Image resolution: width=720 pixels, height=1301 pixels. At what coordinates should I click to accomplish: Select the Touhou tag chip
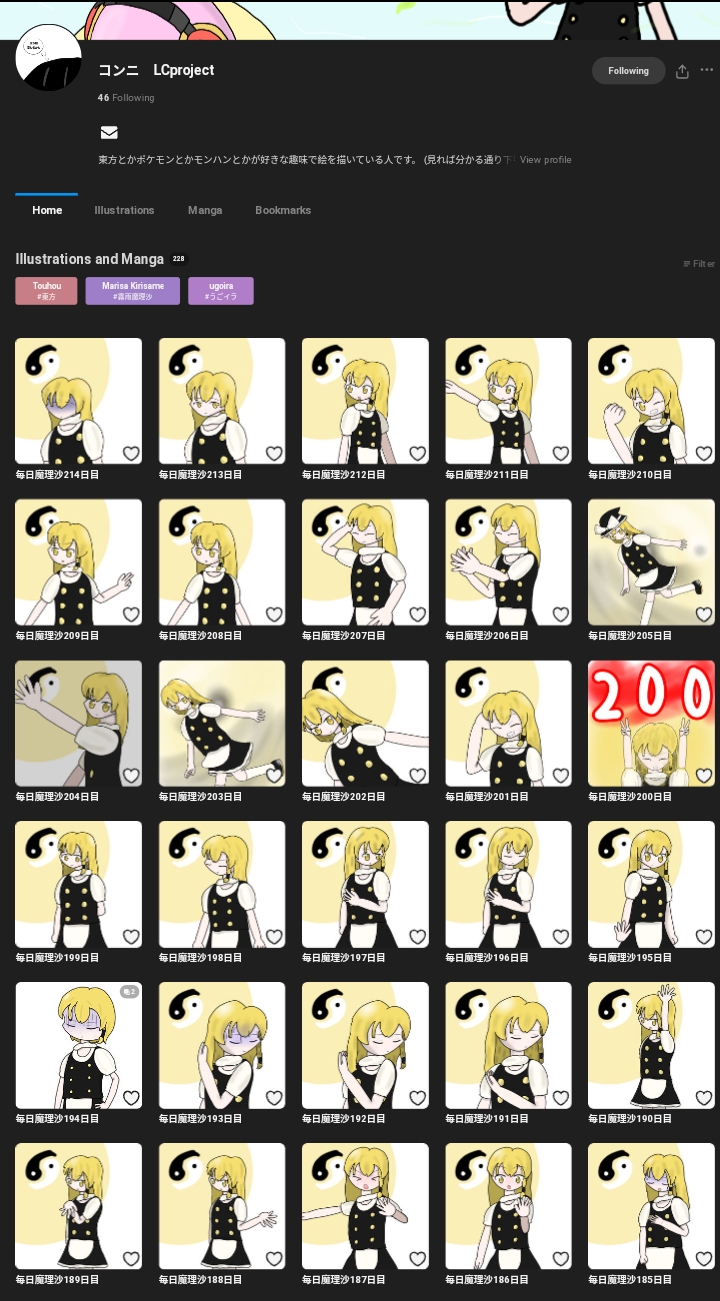tap(46, 291)
